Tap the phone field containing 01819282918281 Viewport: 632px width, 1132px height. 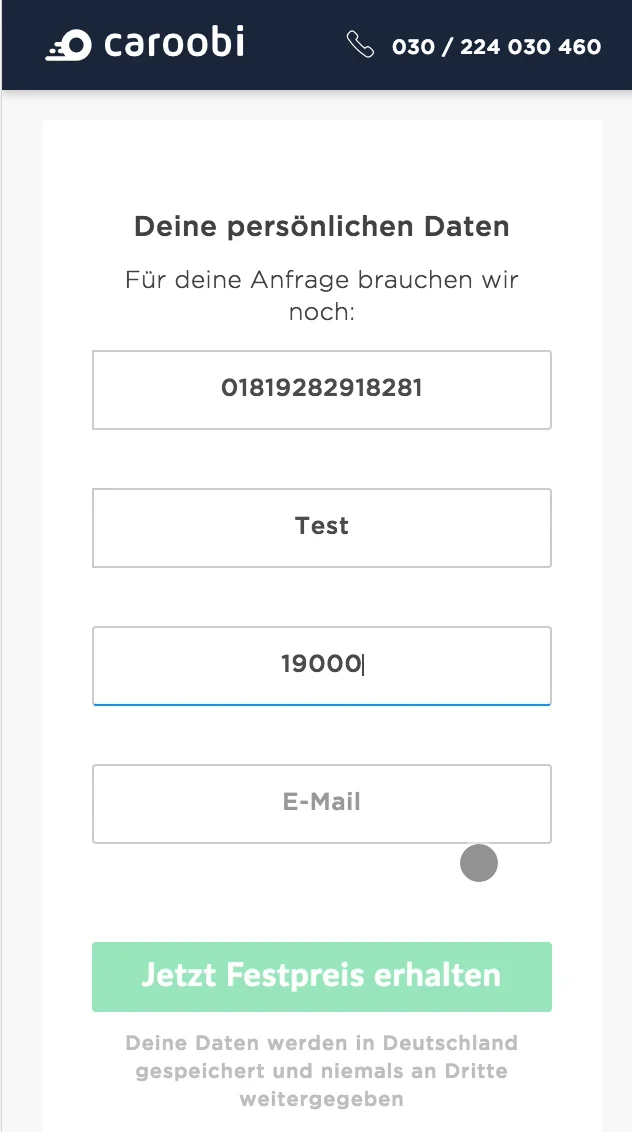[321, 389]
